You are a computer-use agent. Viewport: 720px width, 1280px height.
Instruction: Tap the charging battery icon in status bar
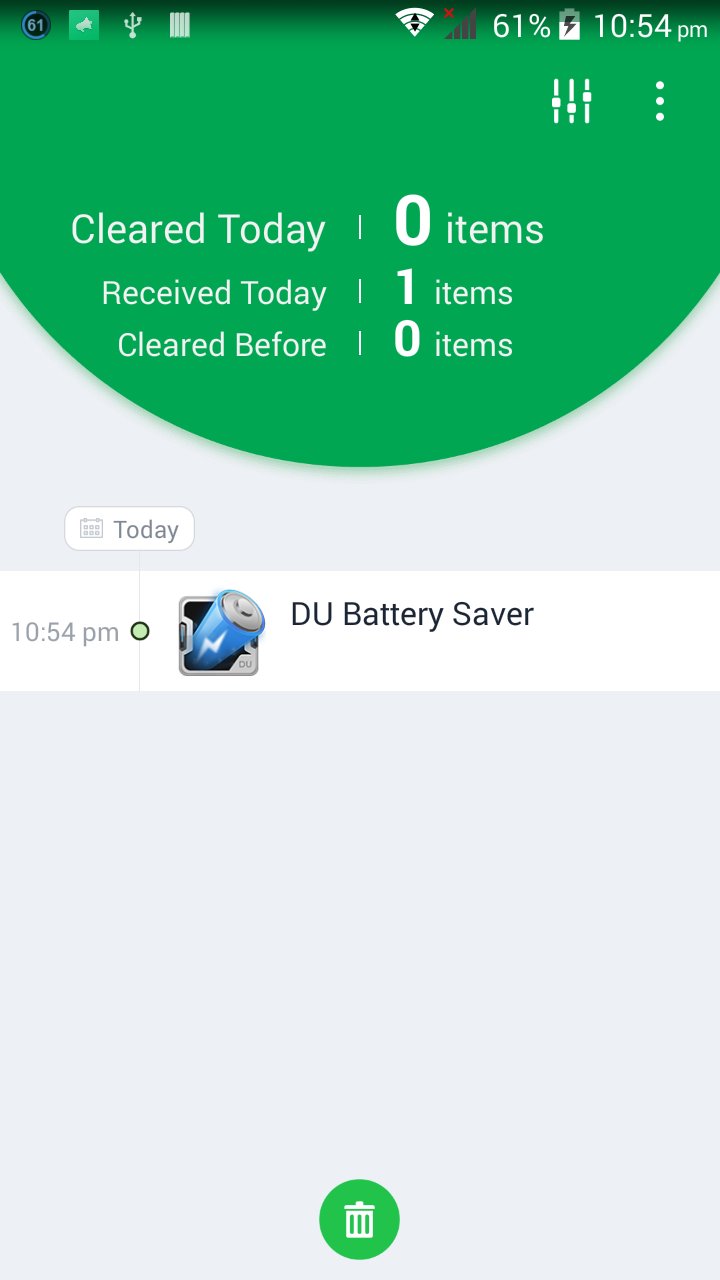click(571, 24)
